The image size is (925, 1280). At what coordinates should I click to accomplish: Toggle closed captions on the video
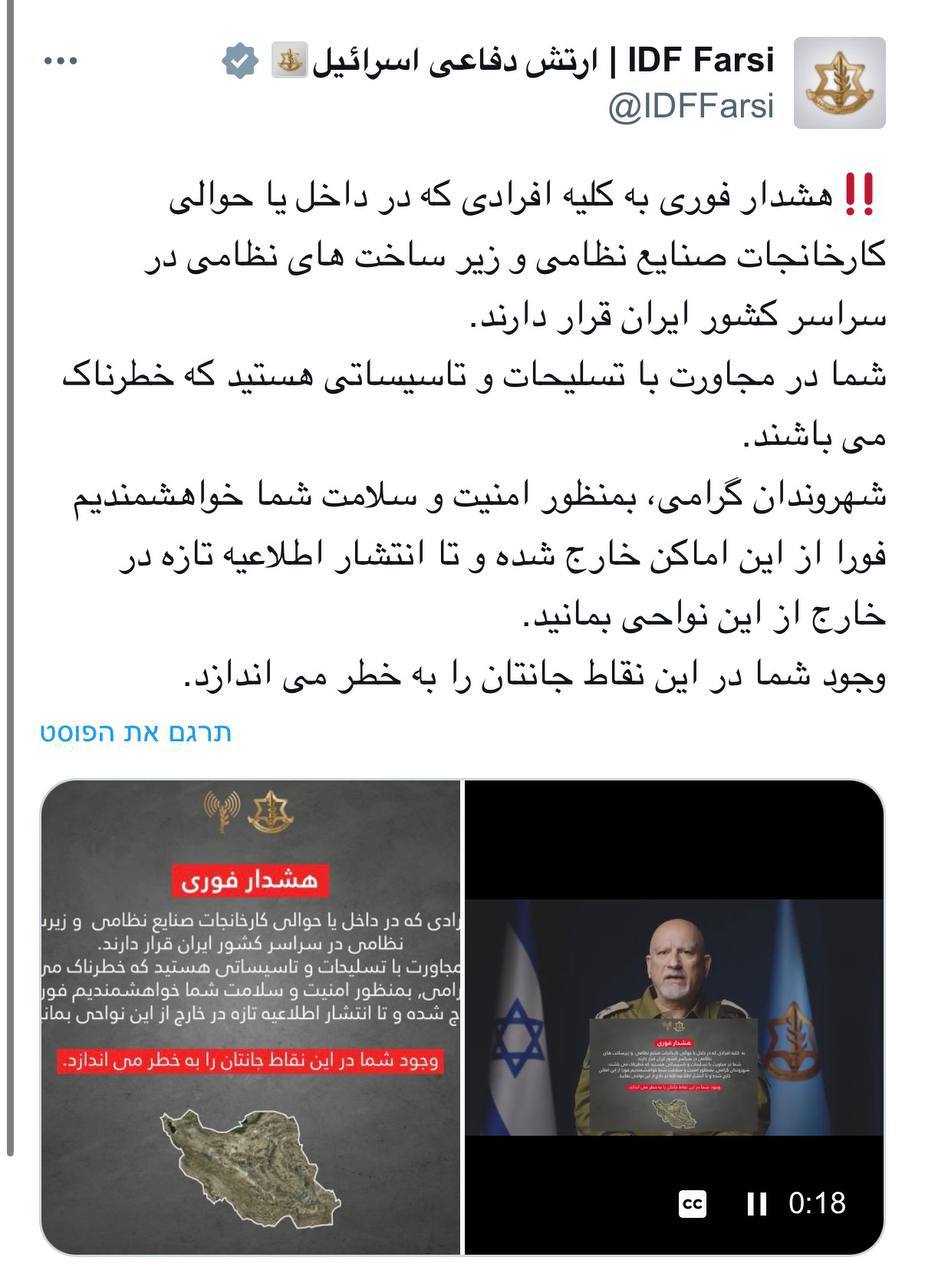point(692,1203)
